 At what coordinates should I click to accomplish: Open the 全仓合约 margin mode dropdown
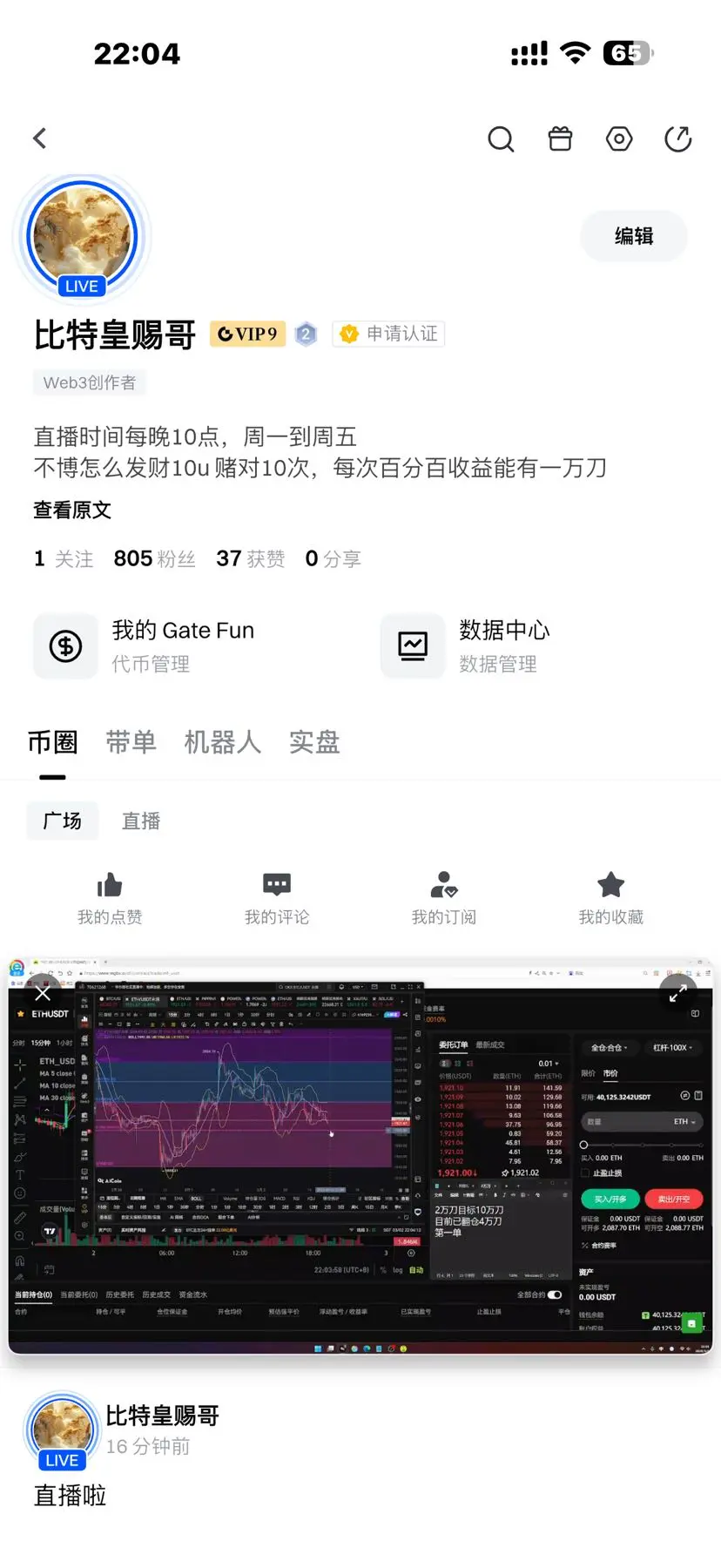609,1049
